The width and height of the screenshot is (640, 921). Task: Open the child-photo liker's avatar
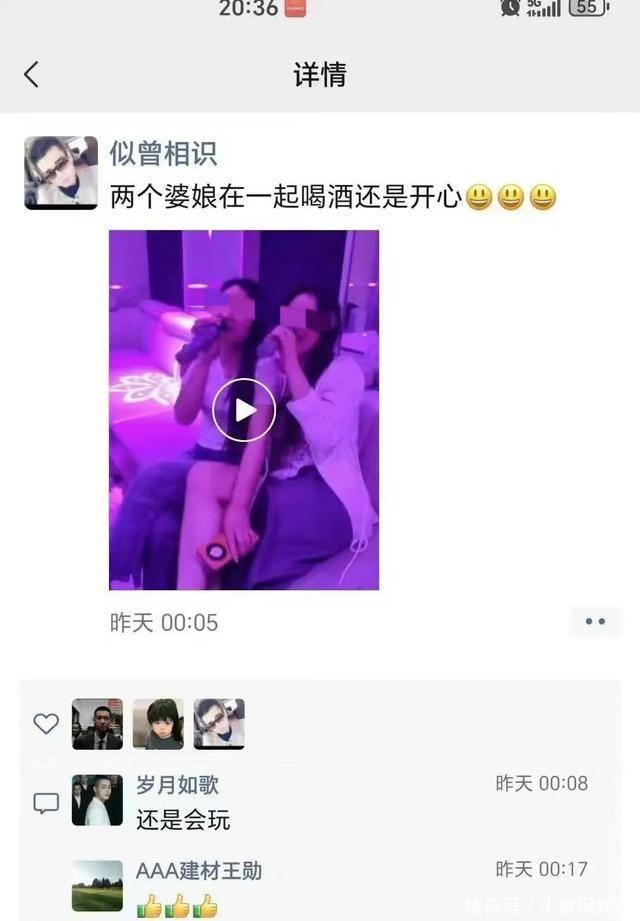(x=158, y=724)
